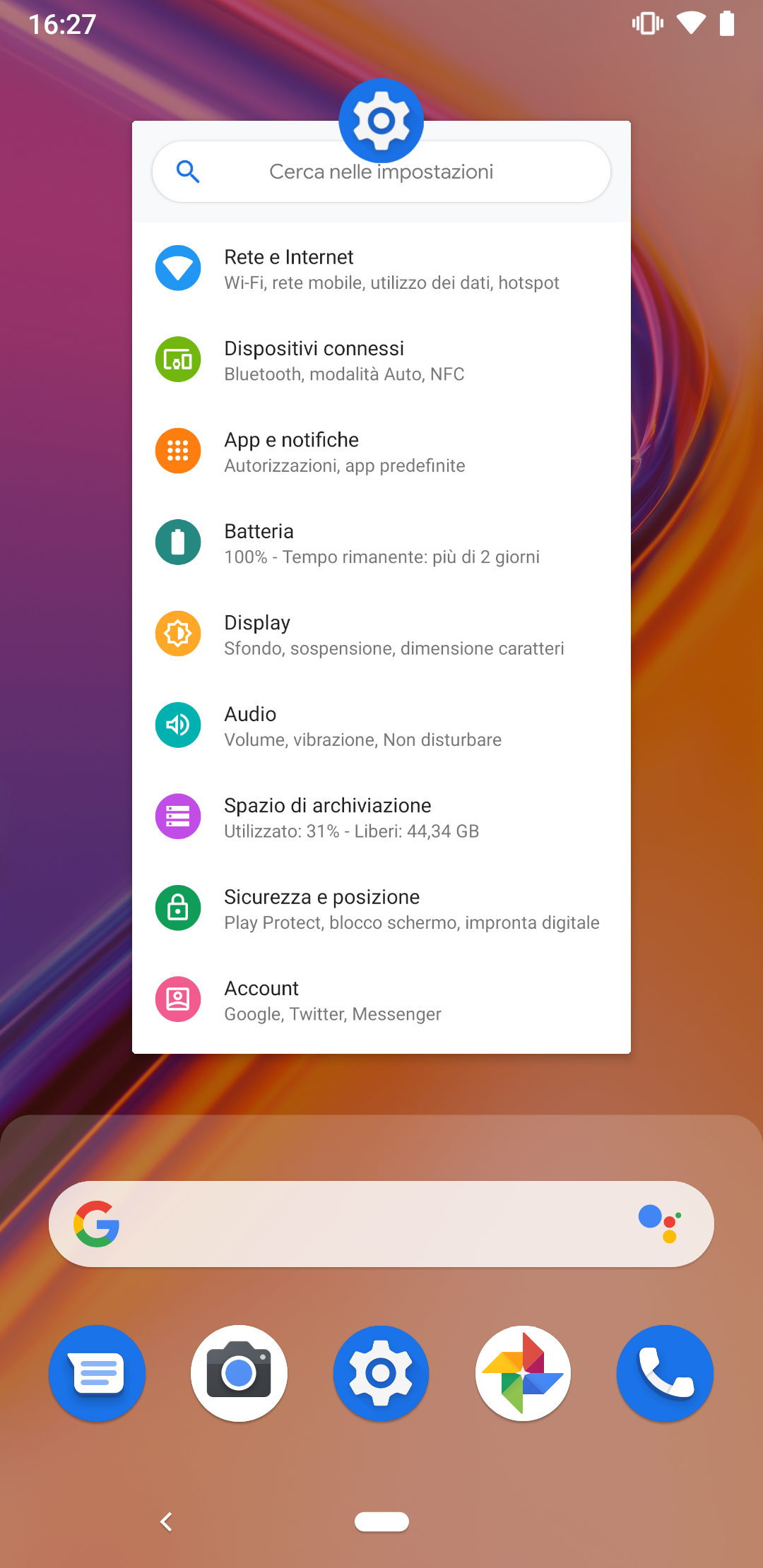
Task: Tap the Cerca nelle impostazioni search field
Action: click(381, 172)
